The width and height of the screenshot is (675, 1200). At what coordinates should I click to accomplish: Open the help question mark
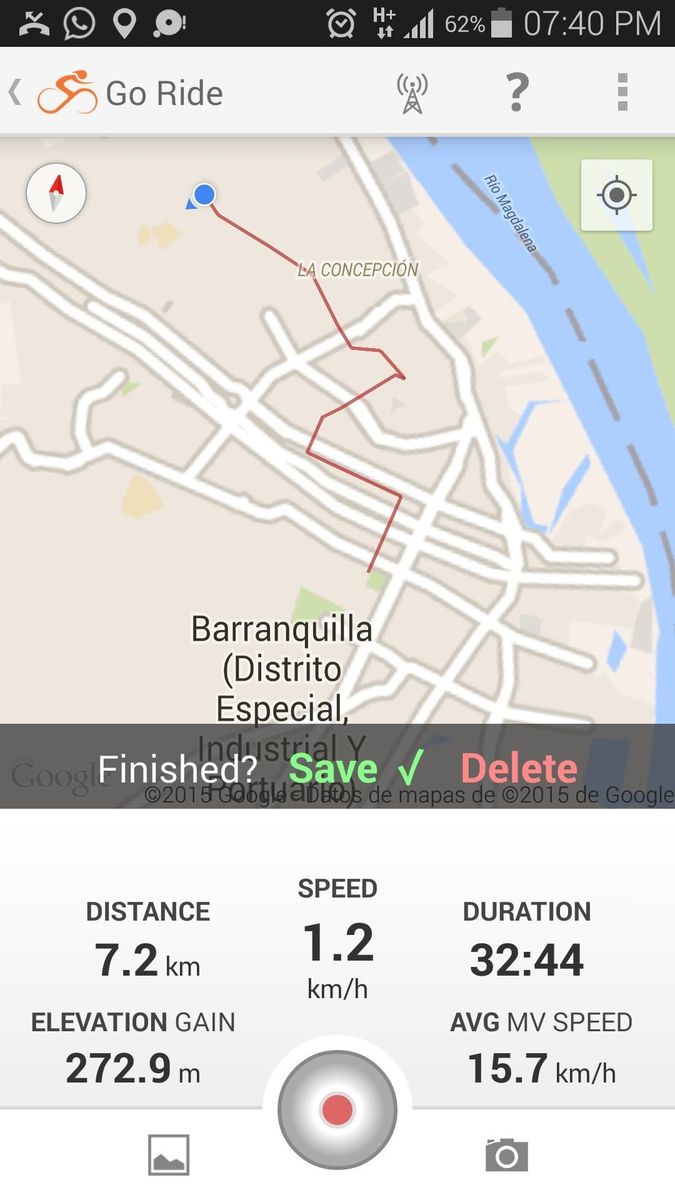click(x=515, y=93)
